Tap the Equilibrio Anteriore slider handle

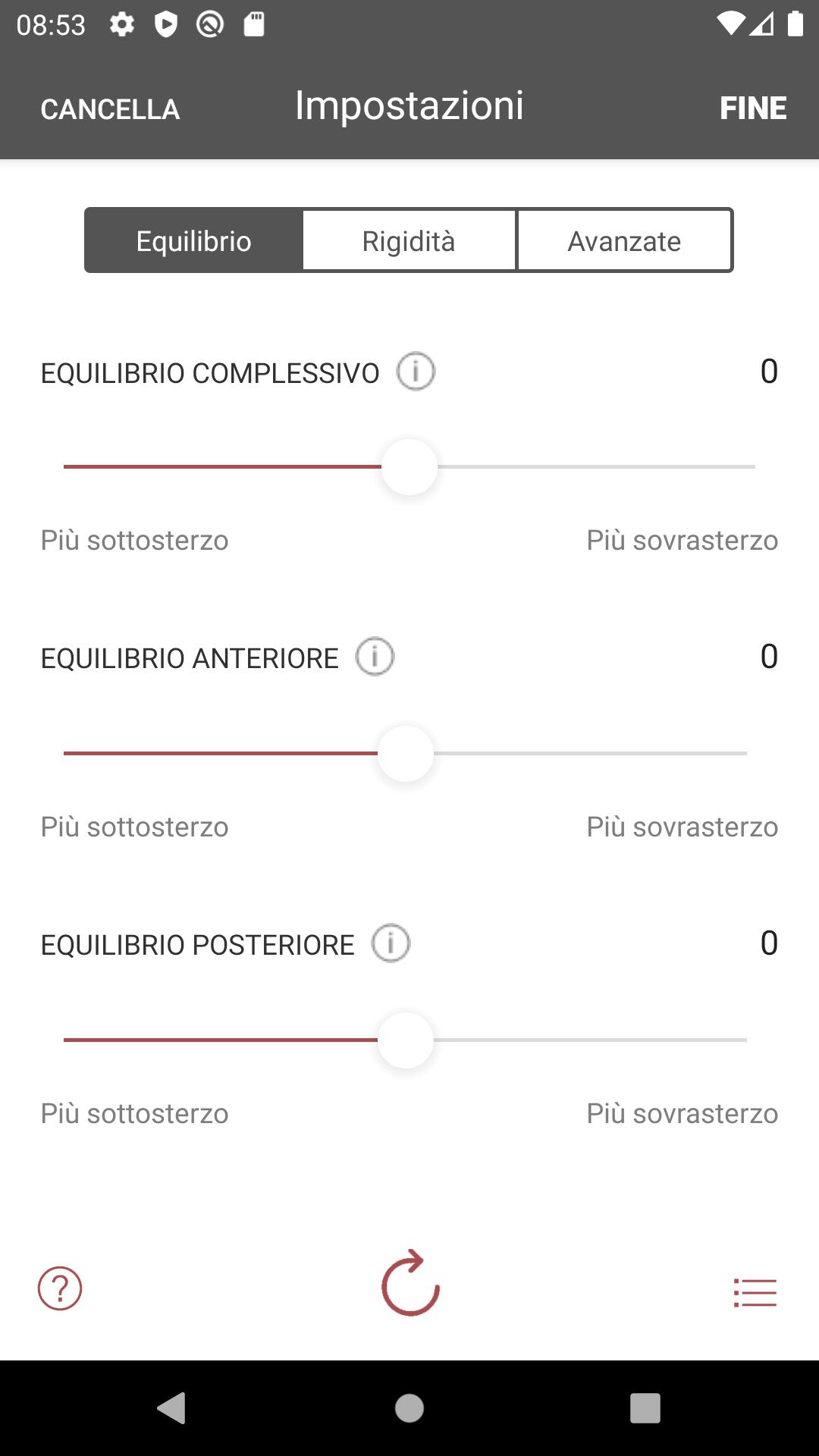(406, 753)
